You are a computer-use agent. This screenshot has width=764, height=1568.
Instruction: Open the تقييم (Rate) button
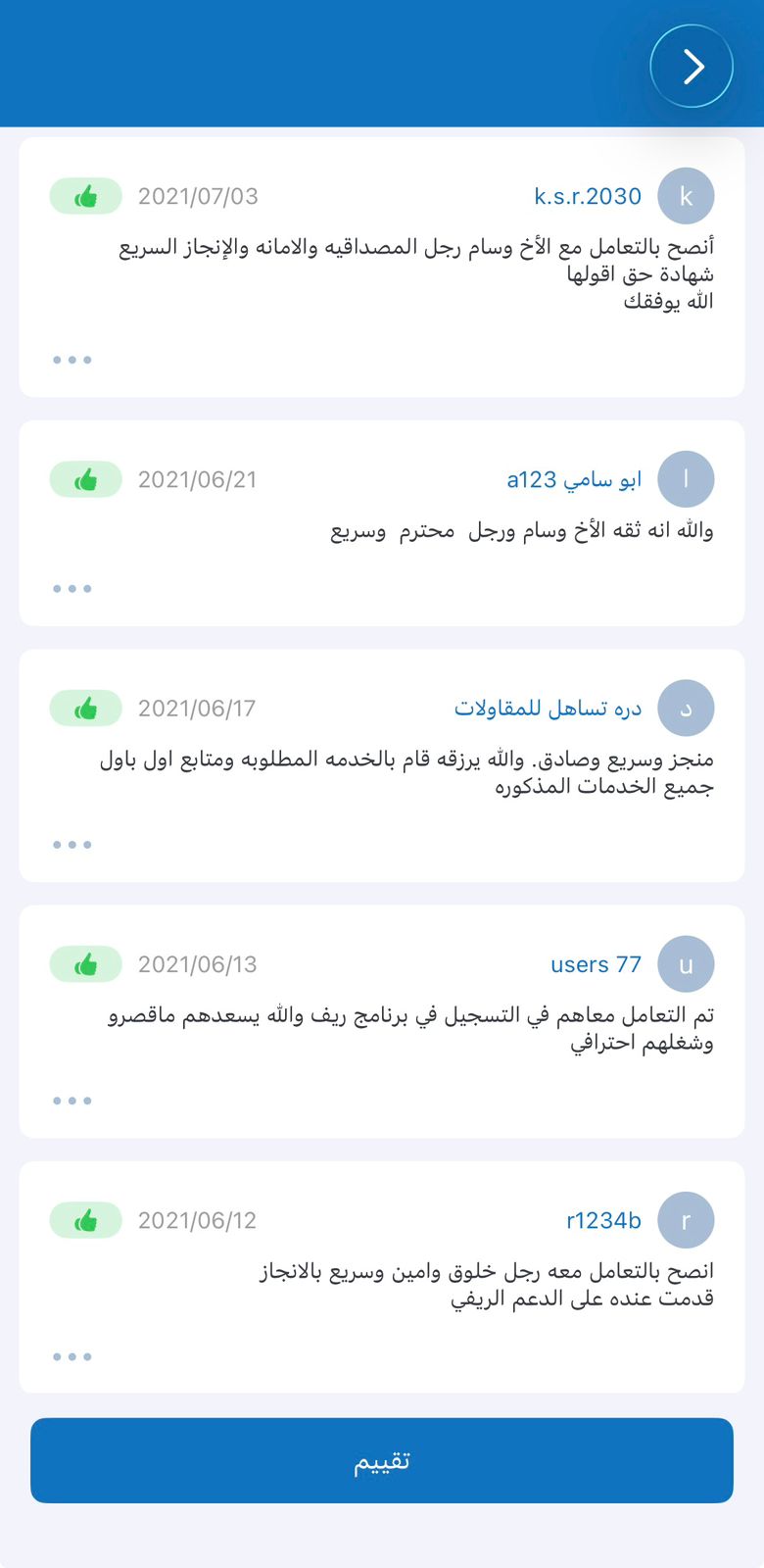pyautogui.click(x=382, y=1460)
